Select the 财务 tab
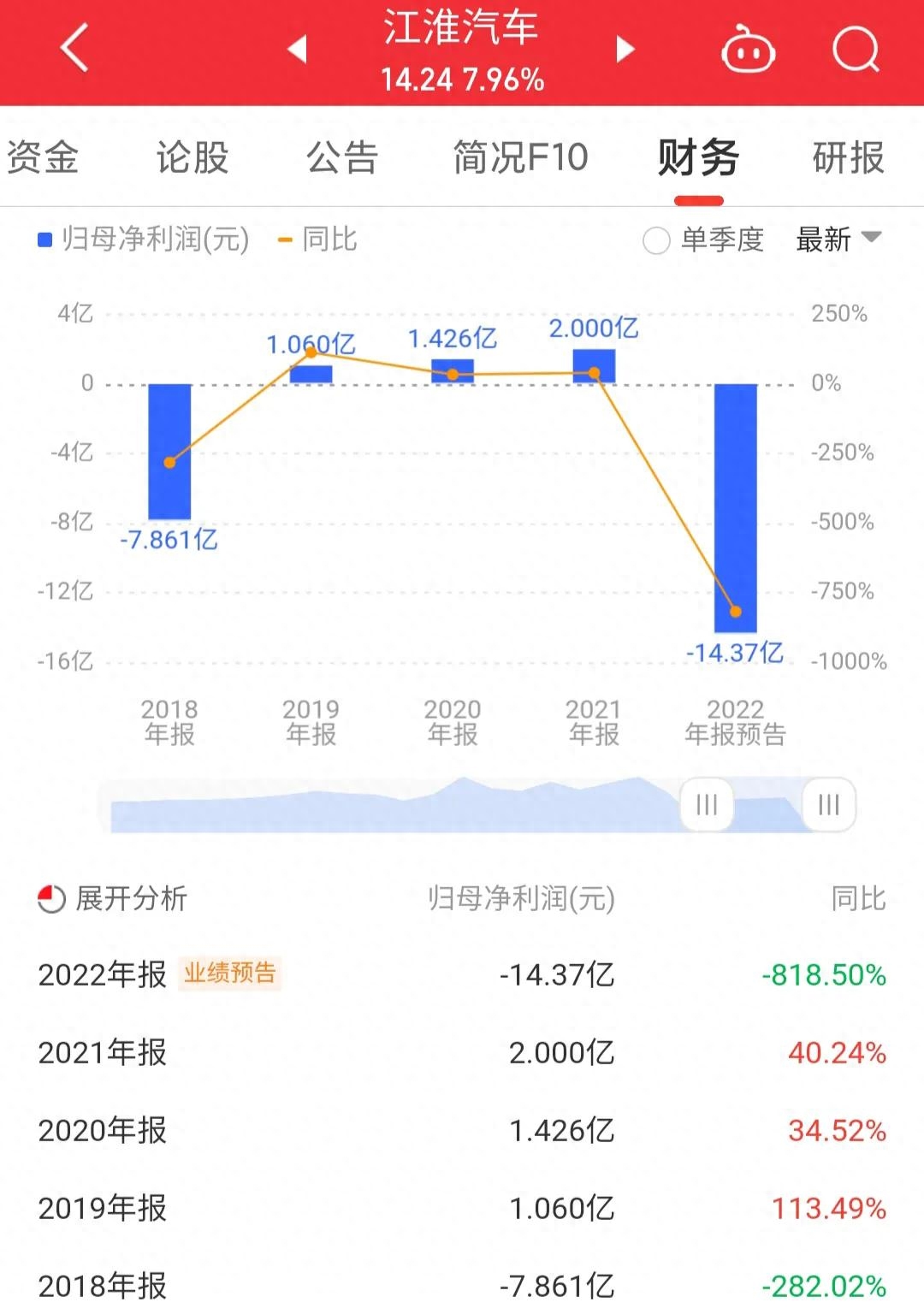Screen dimensions: 924x1314 coord(698,157)
